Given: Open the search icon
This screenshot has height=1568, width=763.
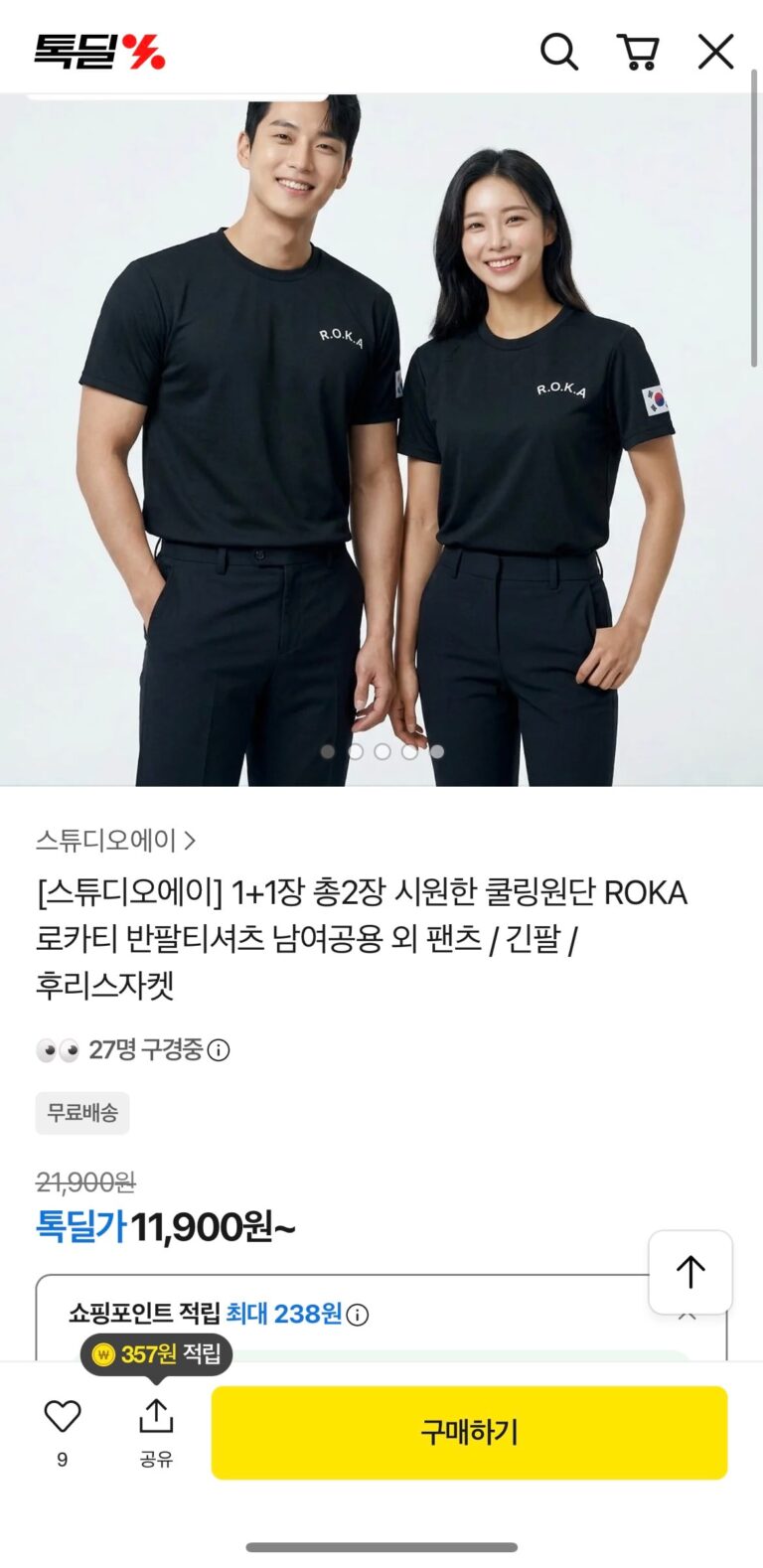Looking at the screenshot, I should click(558, 52).
